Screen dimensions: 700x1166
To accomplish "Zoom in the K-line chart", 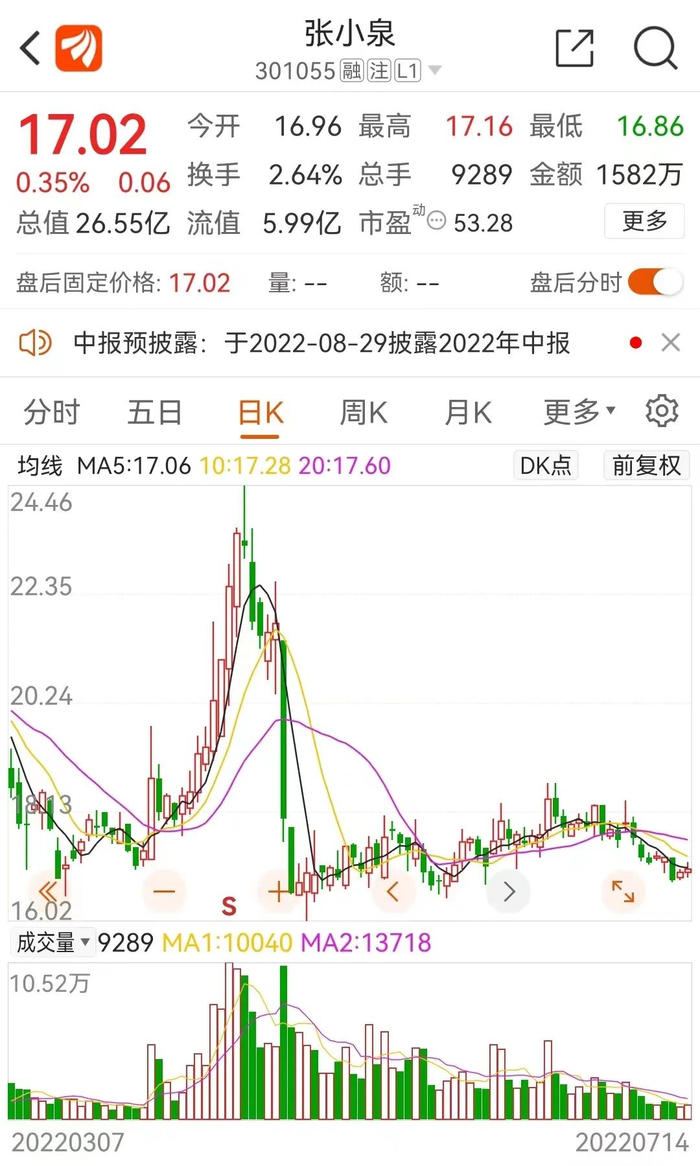I will click(278, 890).
